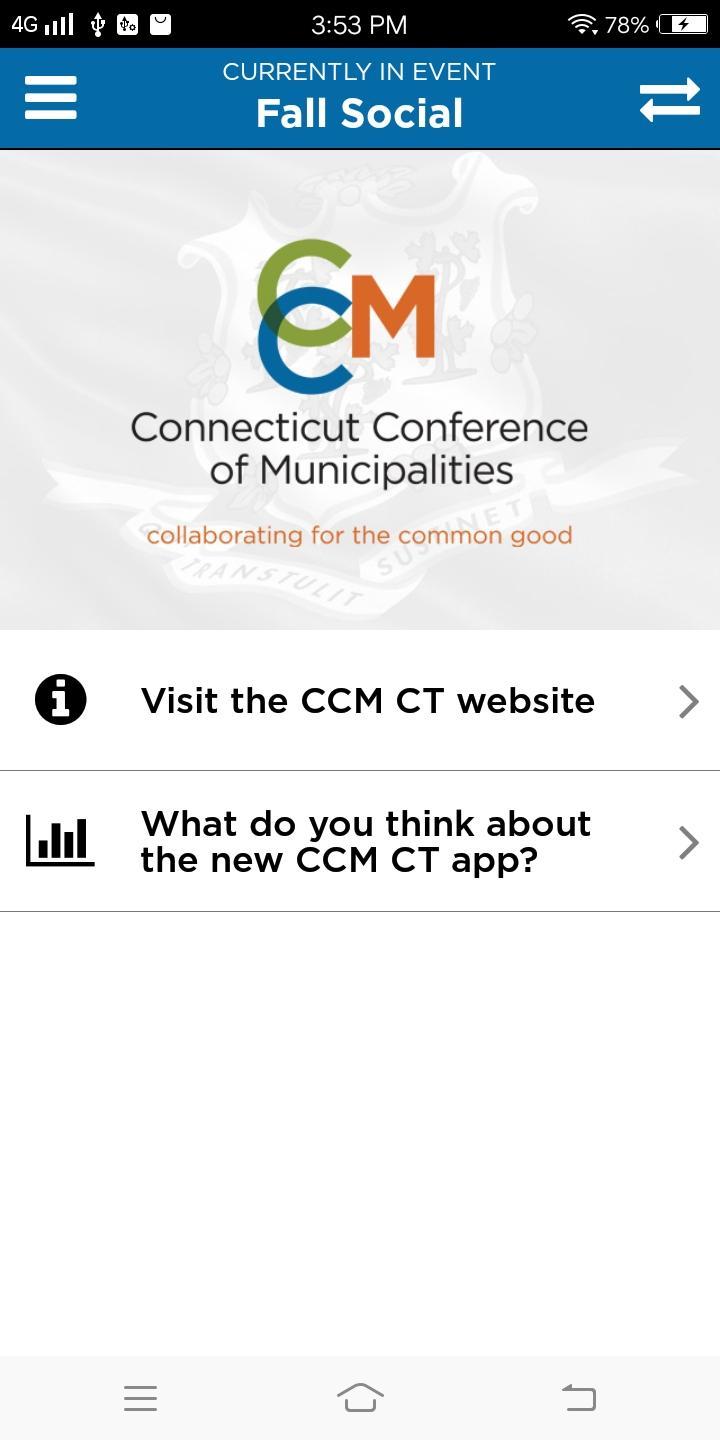The image size is (720, 1440).
Task: Tap the collaborating for the common good tagline
Action: (x=360, y=535)
